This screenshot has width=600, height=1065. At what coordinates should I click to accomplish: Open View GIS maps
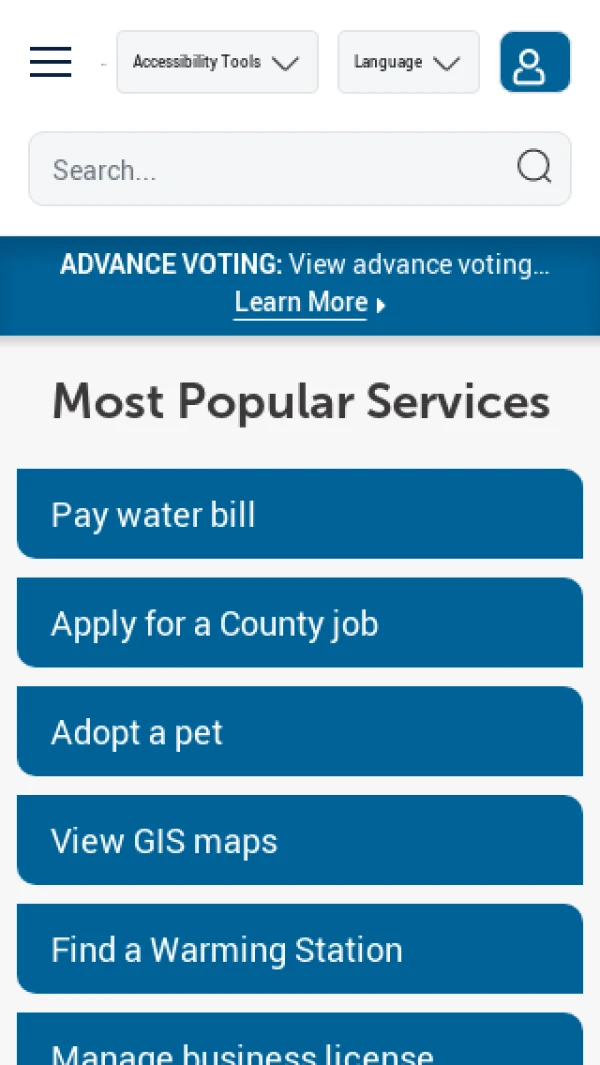[299, 841]
